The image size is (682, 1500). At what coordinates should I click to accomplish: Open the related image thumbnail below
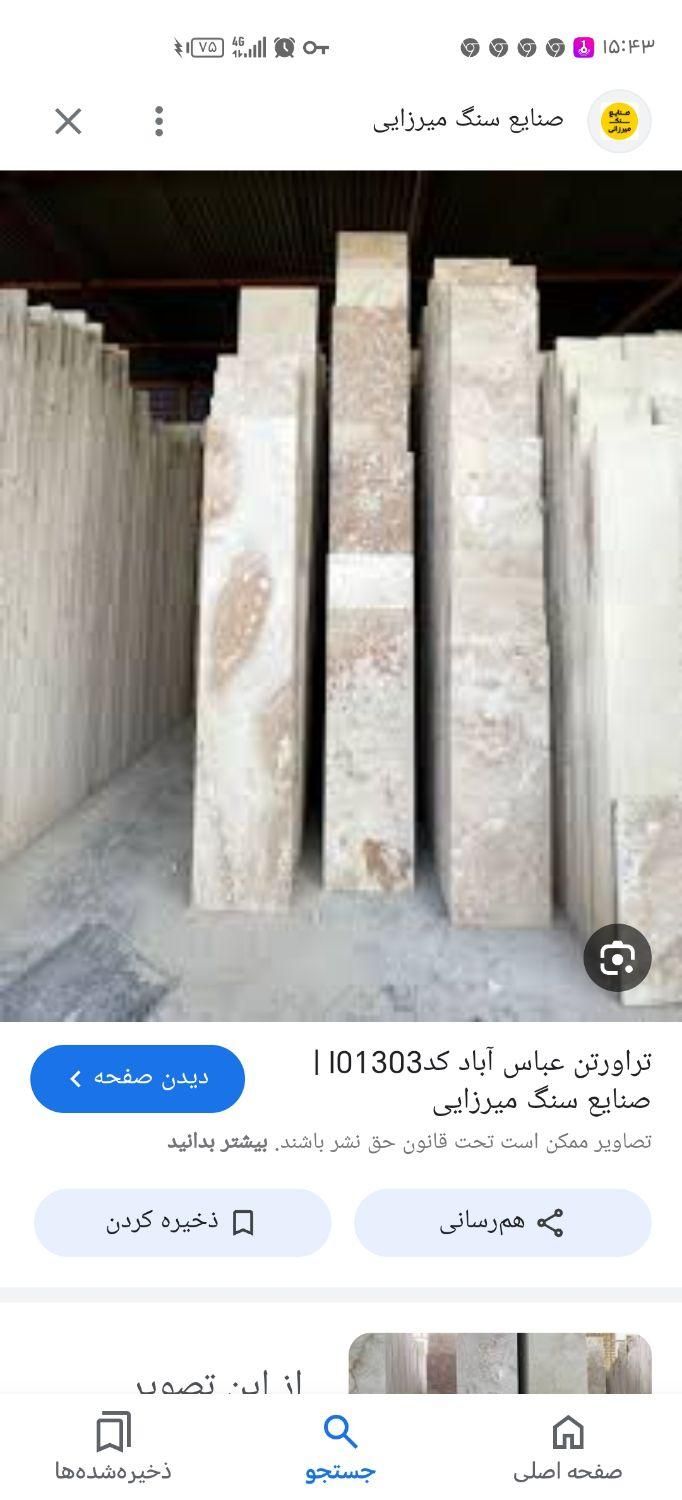click(x=499, y=1363)
